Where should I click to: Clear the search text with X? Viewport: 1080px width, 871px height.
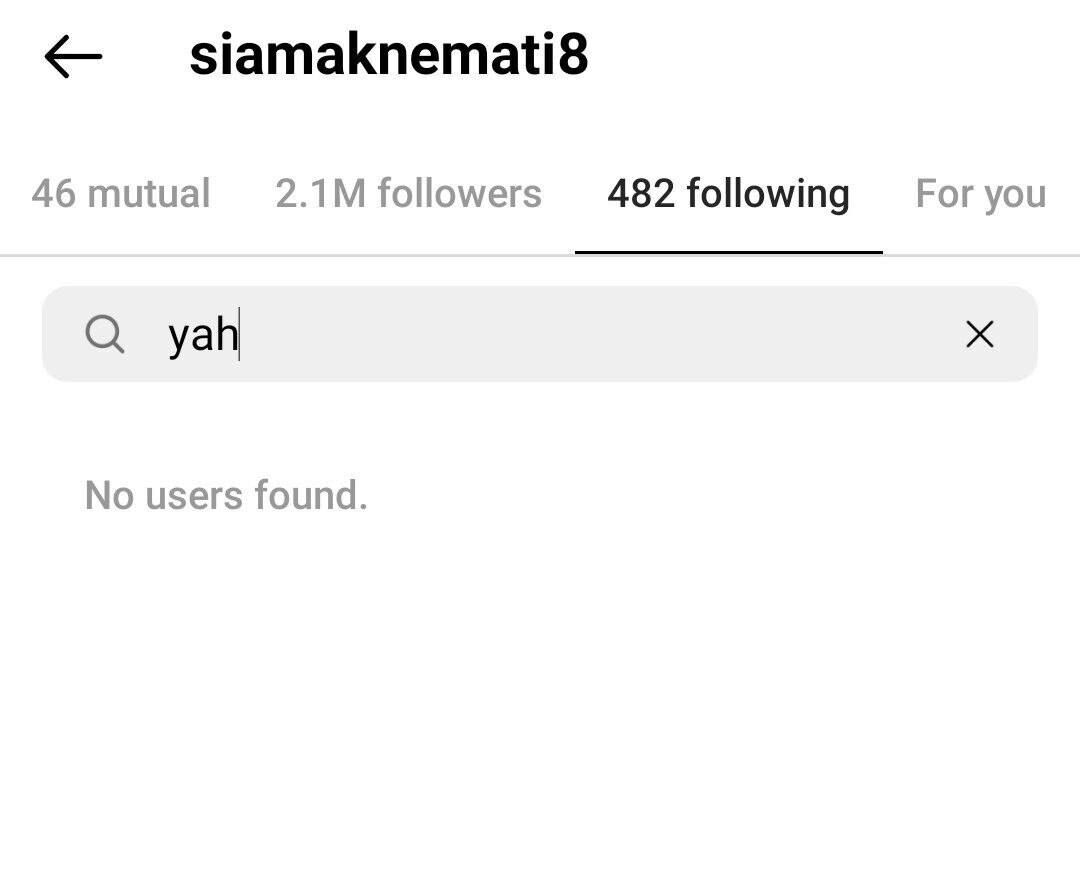coord(980,334)
